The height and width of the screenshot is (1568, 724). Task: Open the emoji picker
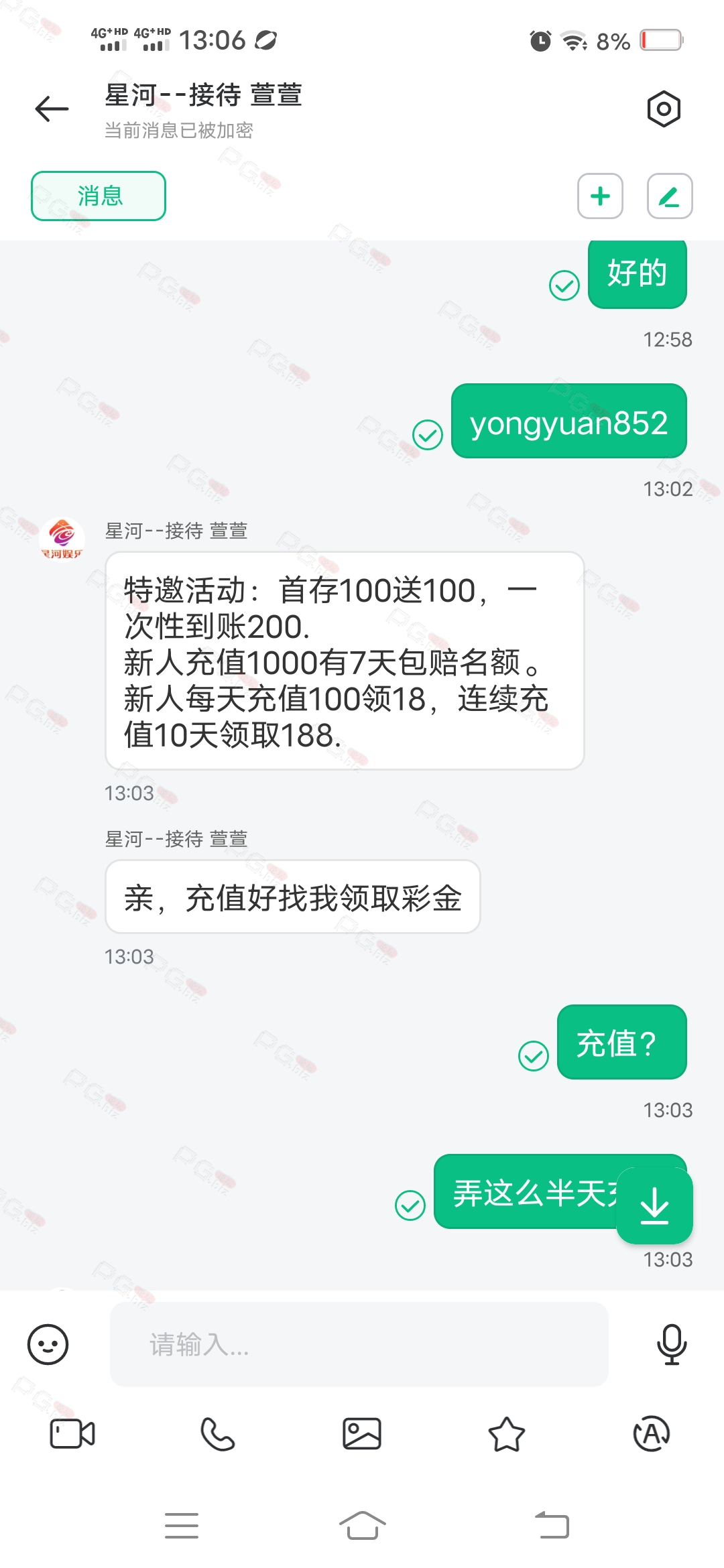(48, 1344)
